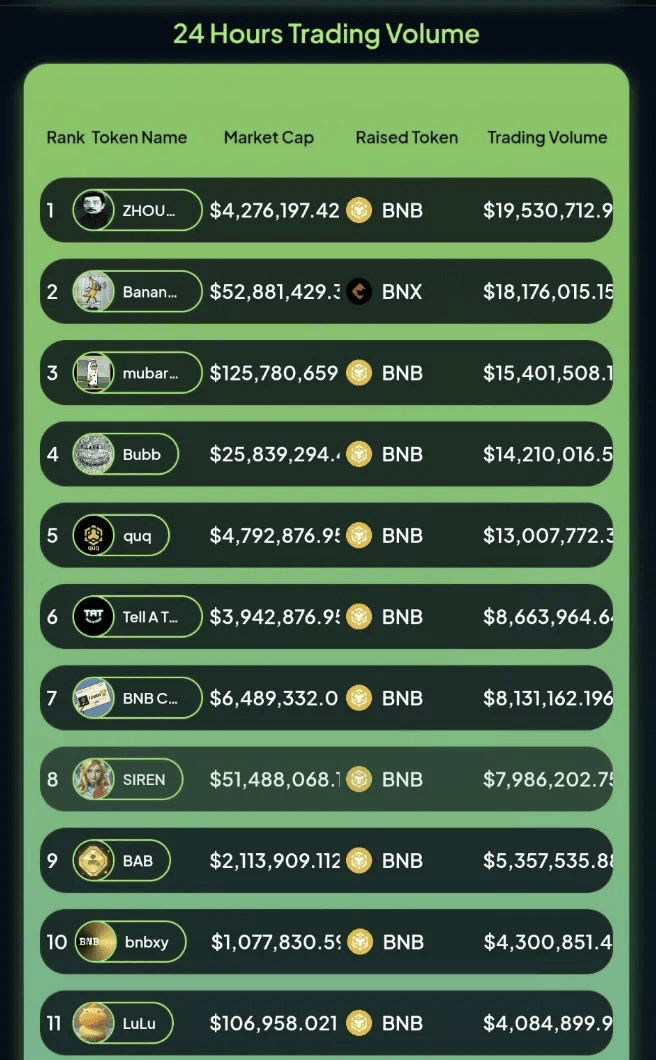View the SIREN token details

(x=128, y=779)
